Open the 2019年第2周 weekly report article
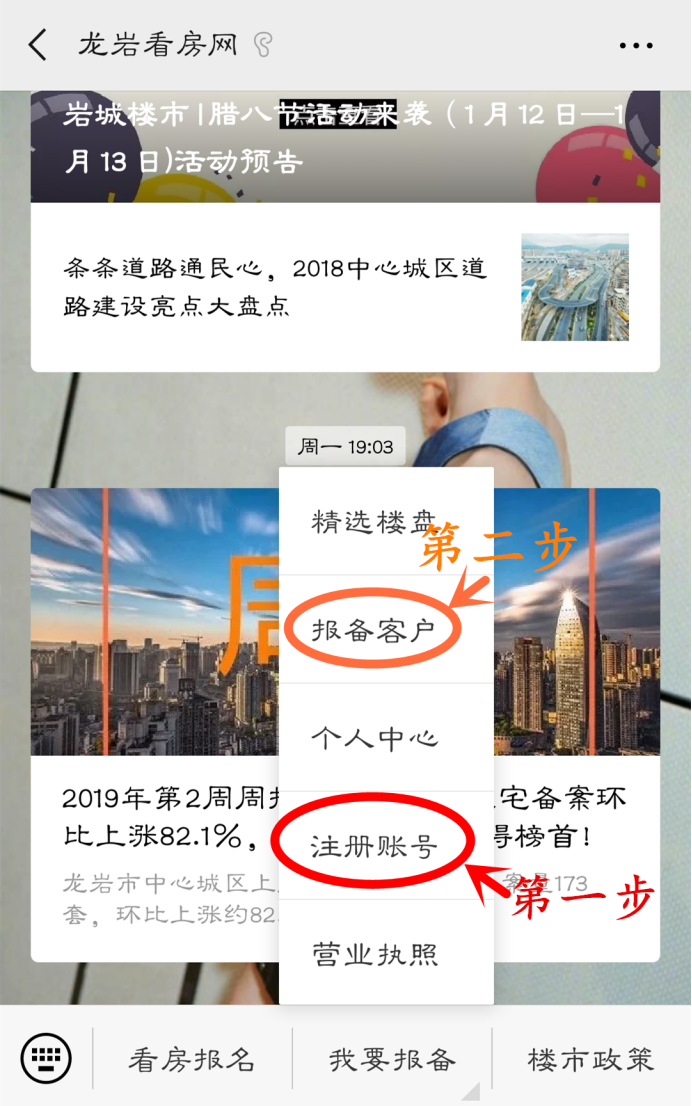The height and width of the screenshot is (1106, 692). [150, 820]
